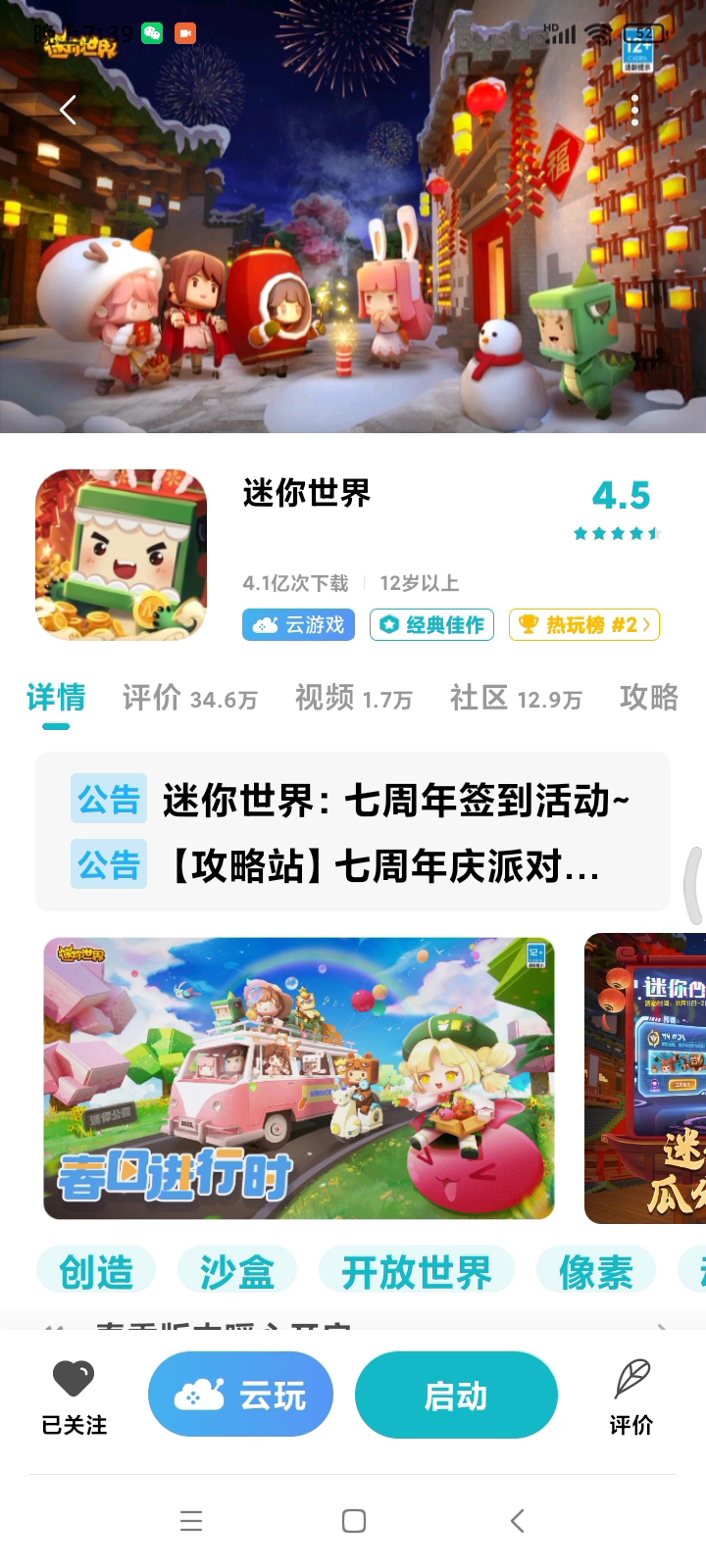Open the 热玩榜 #2 ranking badge
706x1568 pixels.
(x=584, y=624)
